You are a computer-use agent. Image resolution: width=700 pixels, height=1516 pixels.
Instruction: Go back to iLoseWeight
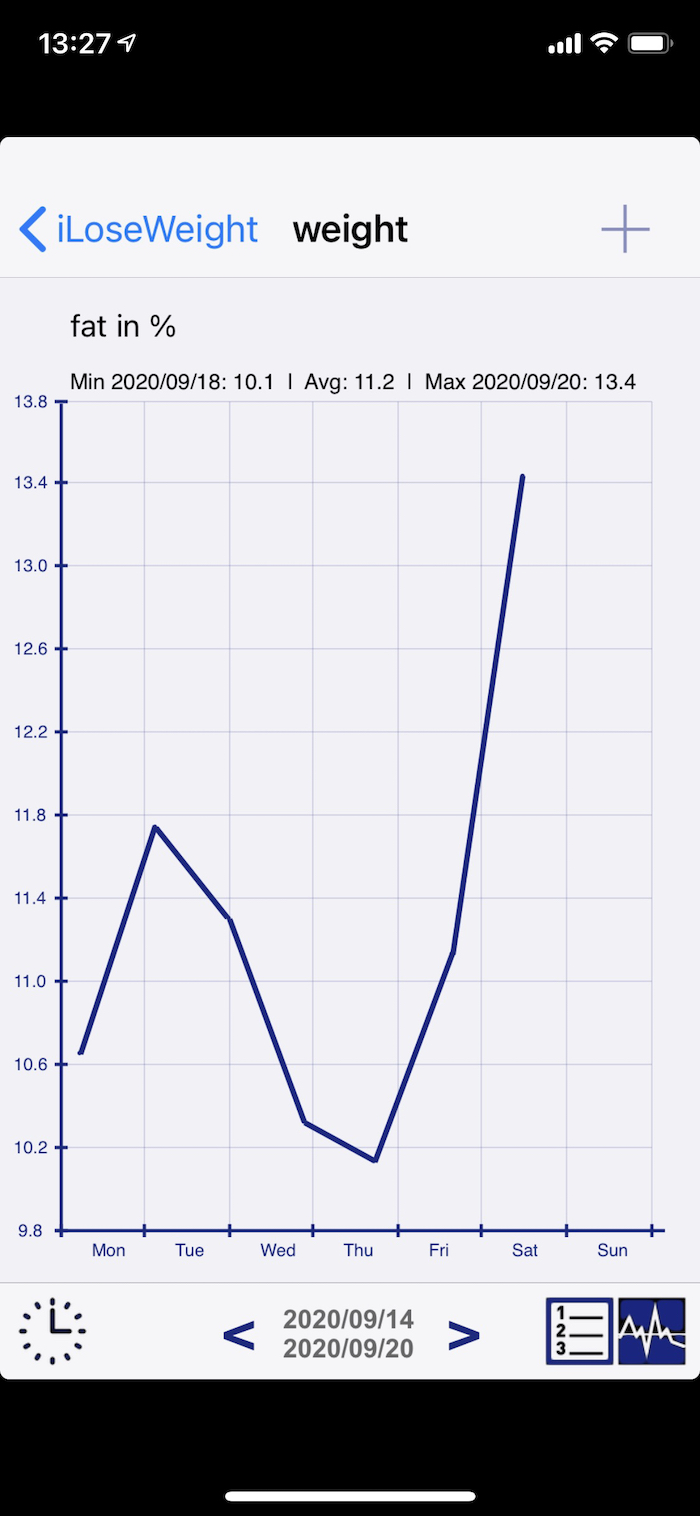(x=138, y=229)
